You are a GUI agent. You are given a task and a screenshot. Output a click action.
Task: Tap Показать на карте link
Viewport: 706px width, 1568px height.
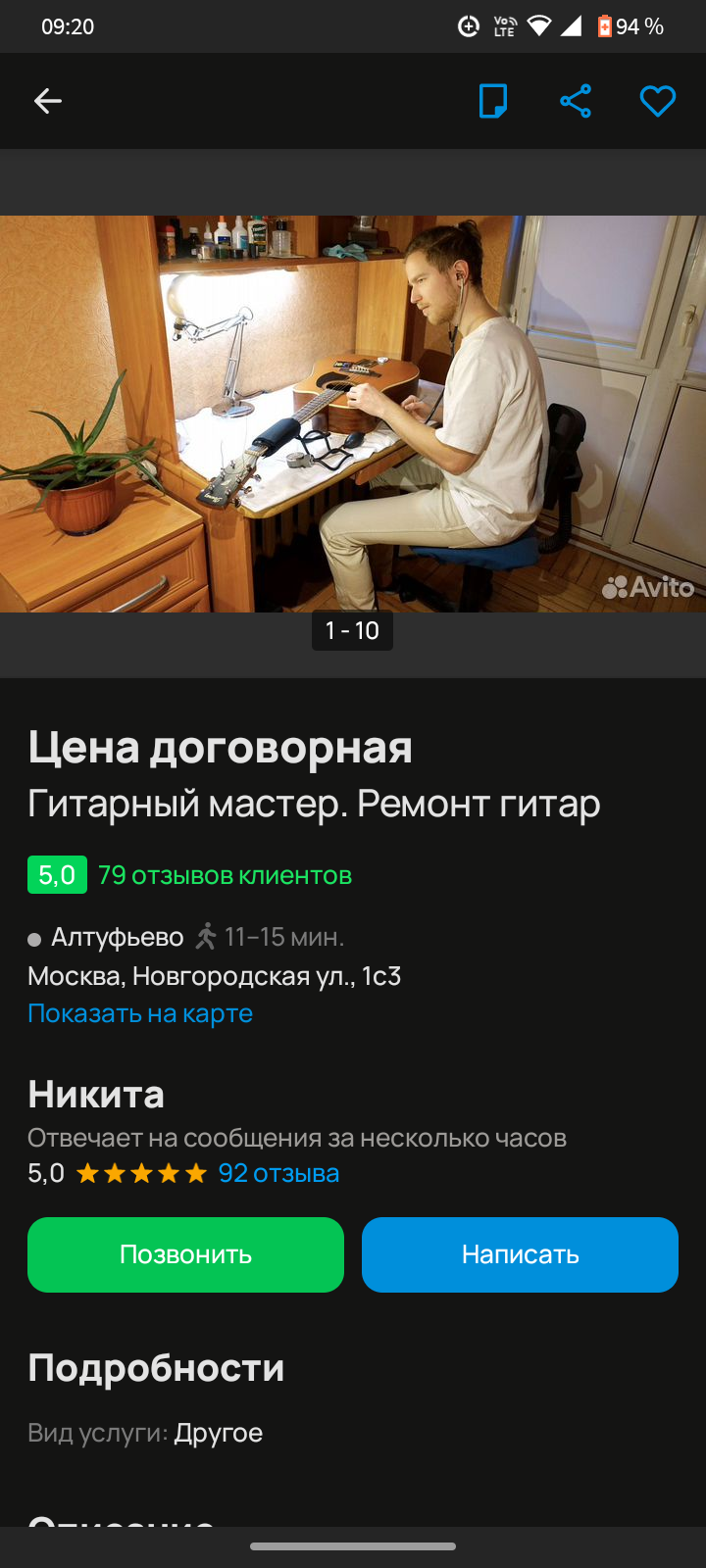click(x=140, y=1013)
